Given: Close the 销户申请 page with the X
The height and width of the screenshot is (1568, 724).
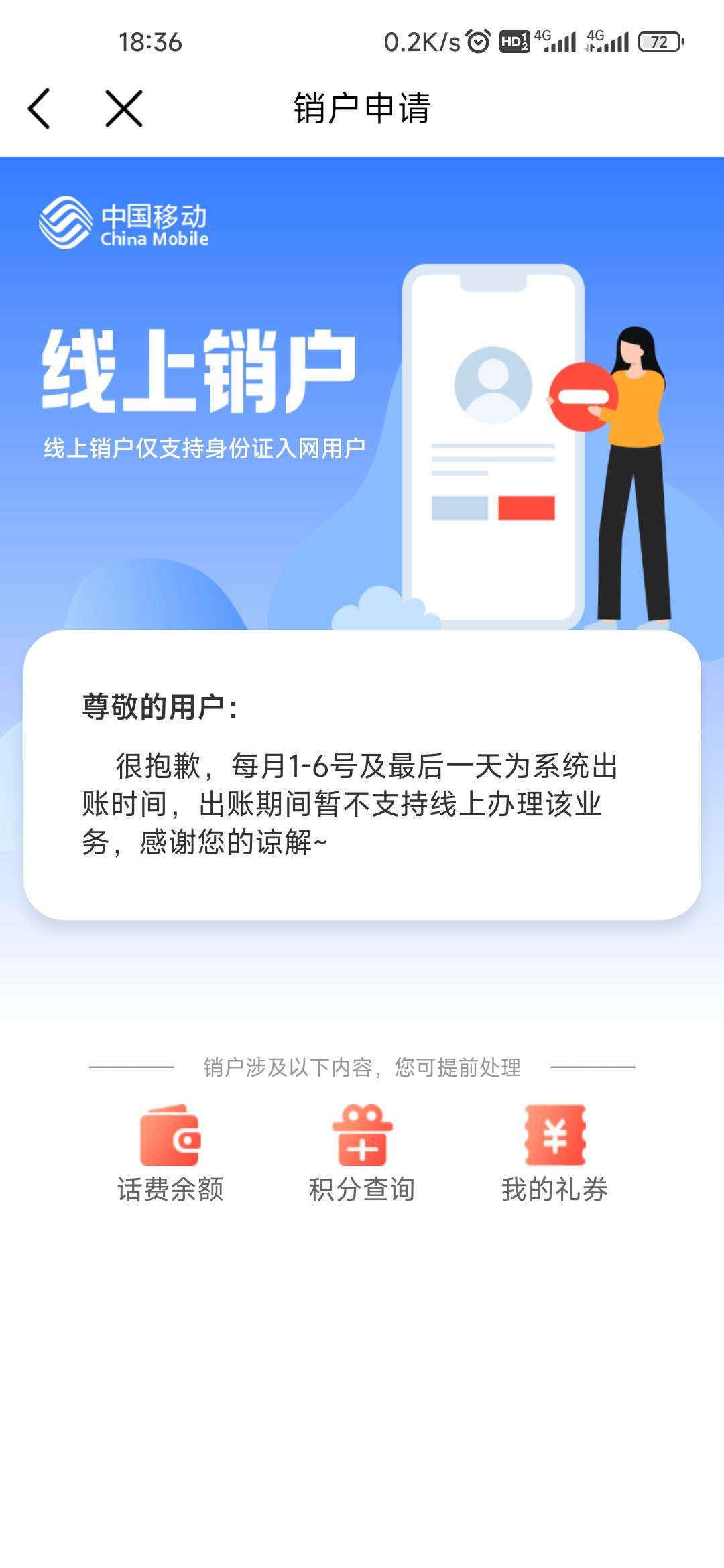Looking at the screenshot, I should tap(124, 109).
